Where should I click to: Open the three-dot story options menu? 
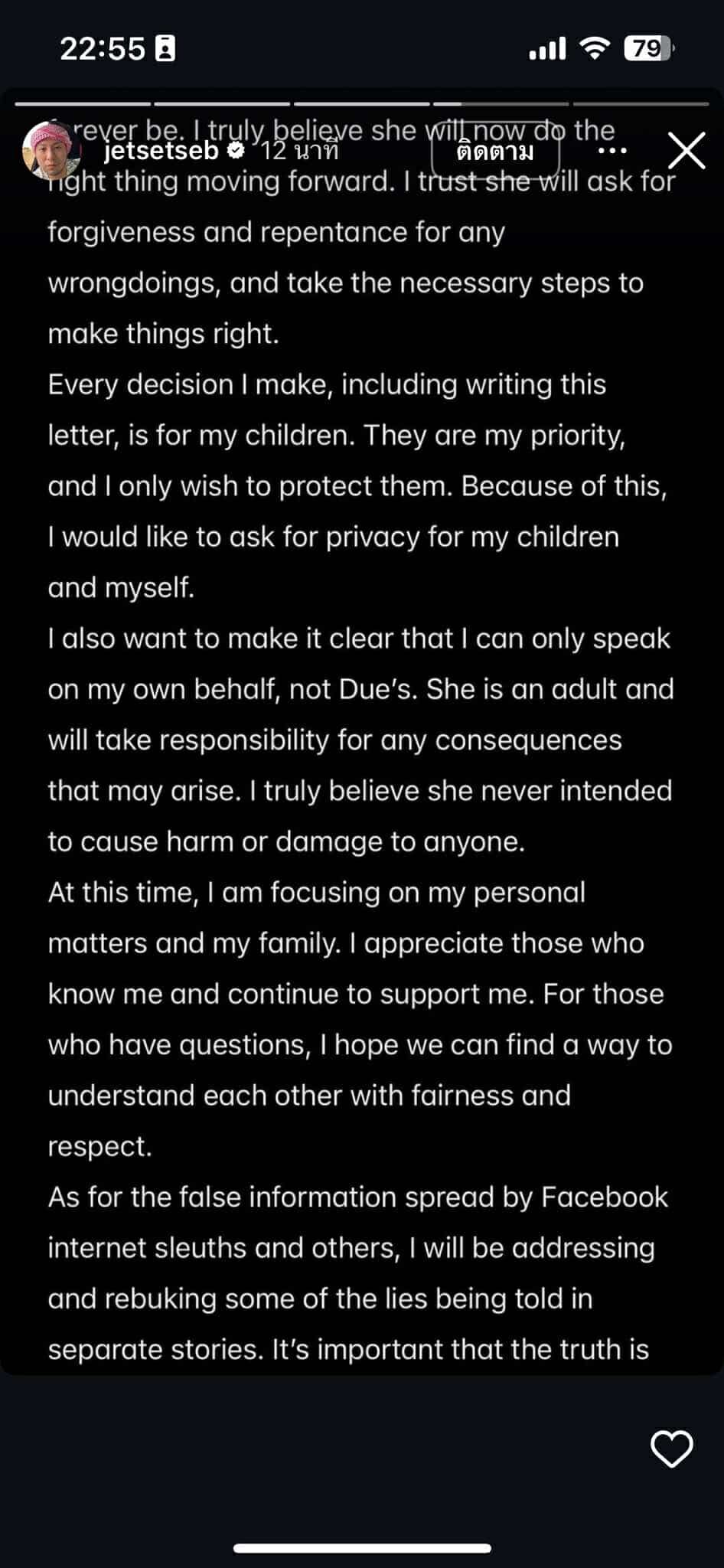coord(612,151)
